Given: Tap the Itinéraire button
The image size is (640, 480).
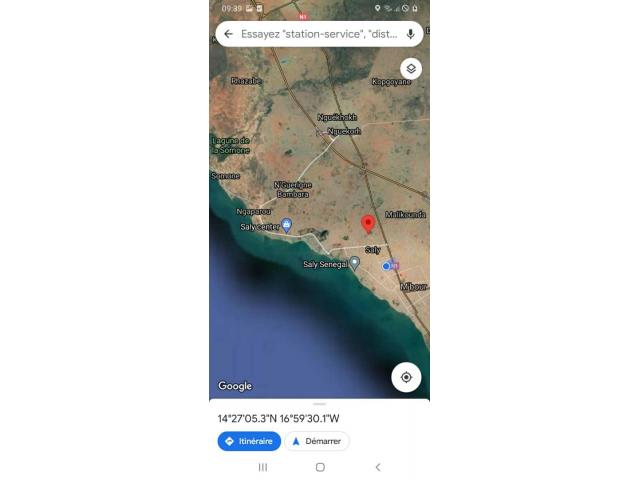Looking at the screenshot, I should (x=249, y=441).
